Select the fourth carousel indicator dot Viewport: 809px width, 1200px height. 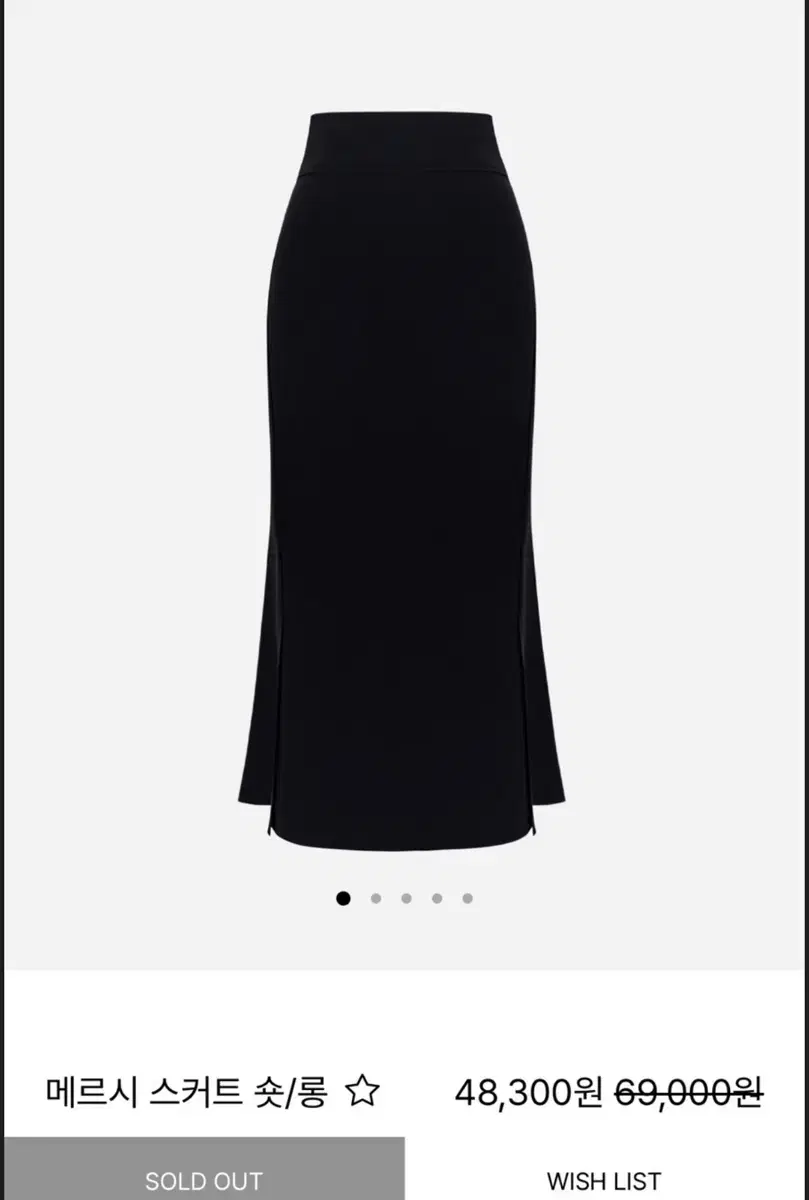tap(435, 897)
